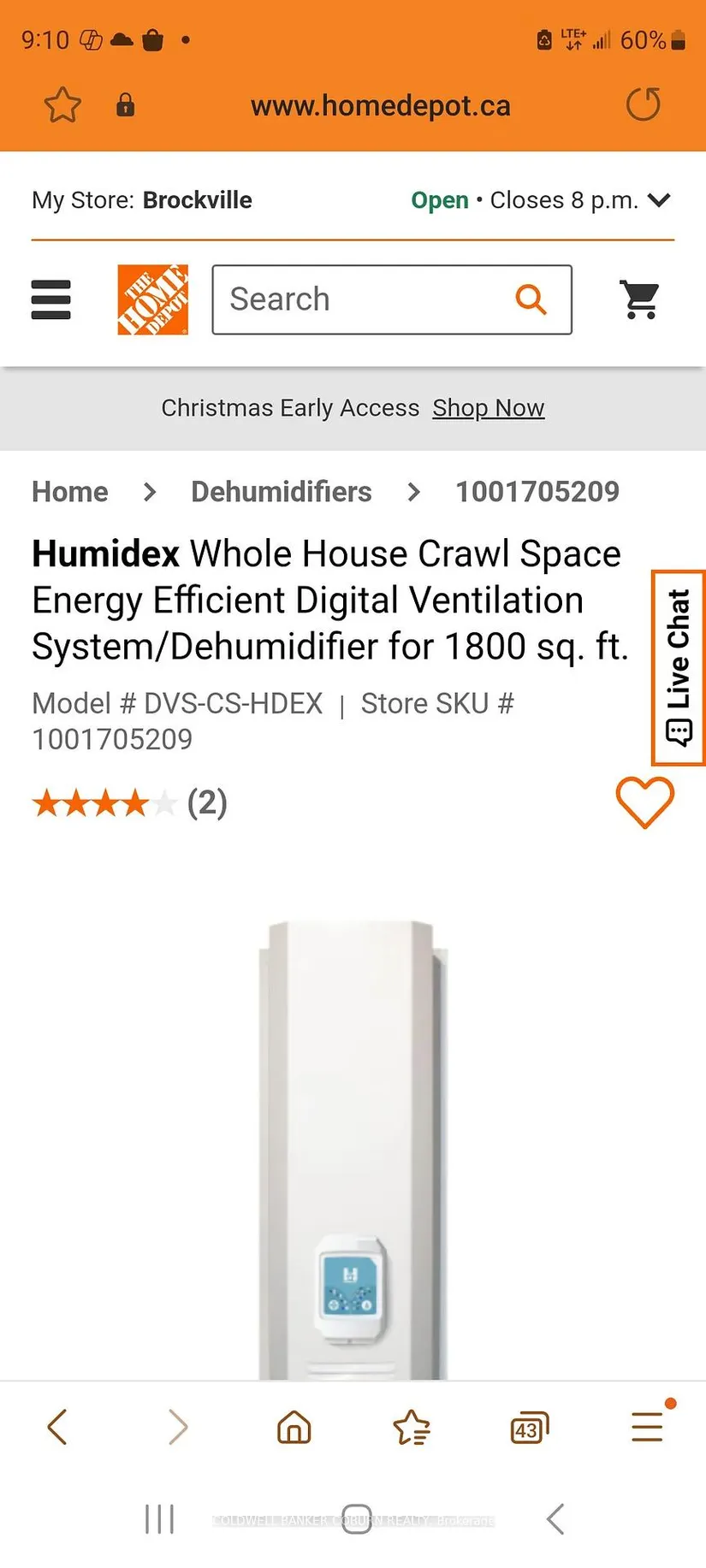The height and width of the screenshot is (1568, 706).
Task: Bookmark this page with the star icon
Action: 62,106
